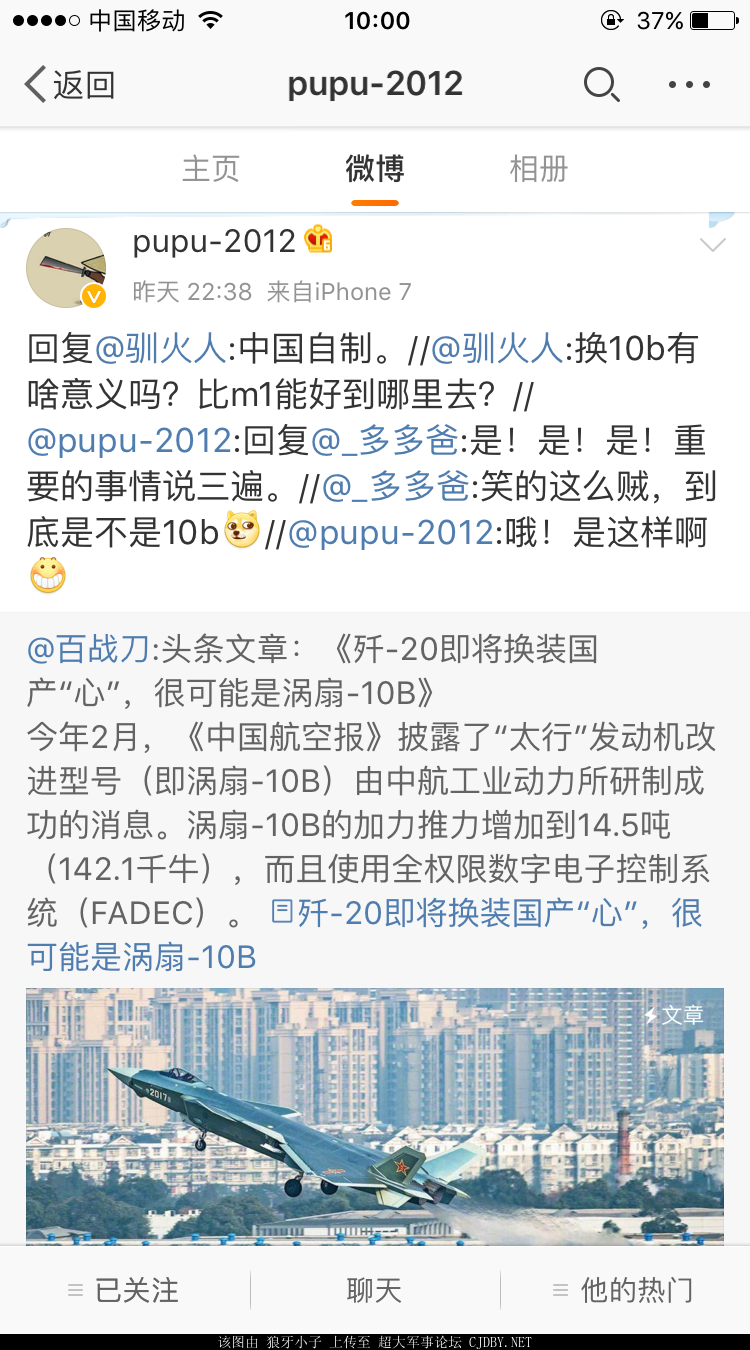Open the three-dot overflow menu
750x1350 pixels.
click(x=690, y=85)
